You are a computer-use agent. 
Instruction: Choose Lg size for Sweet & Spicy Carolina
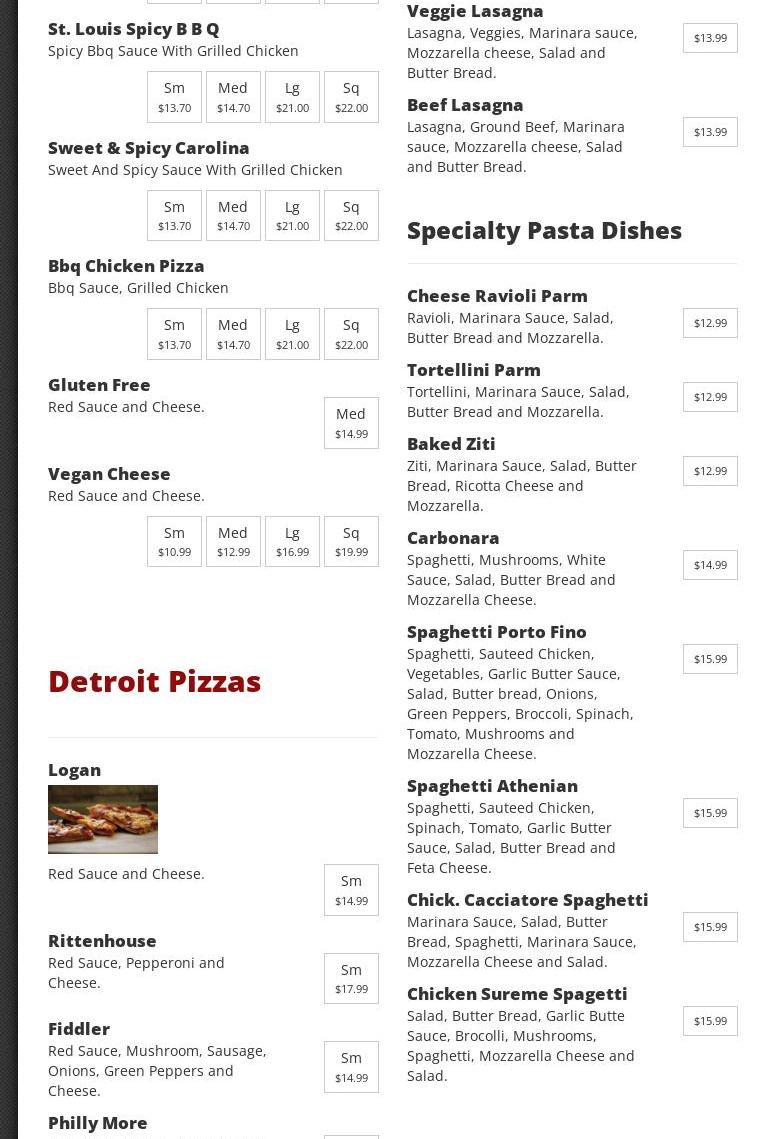292,215
